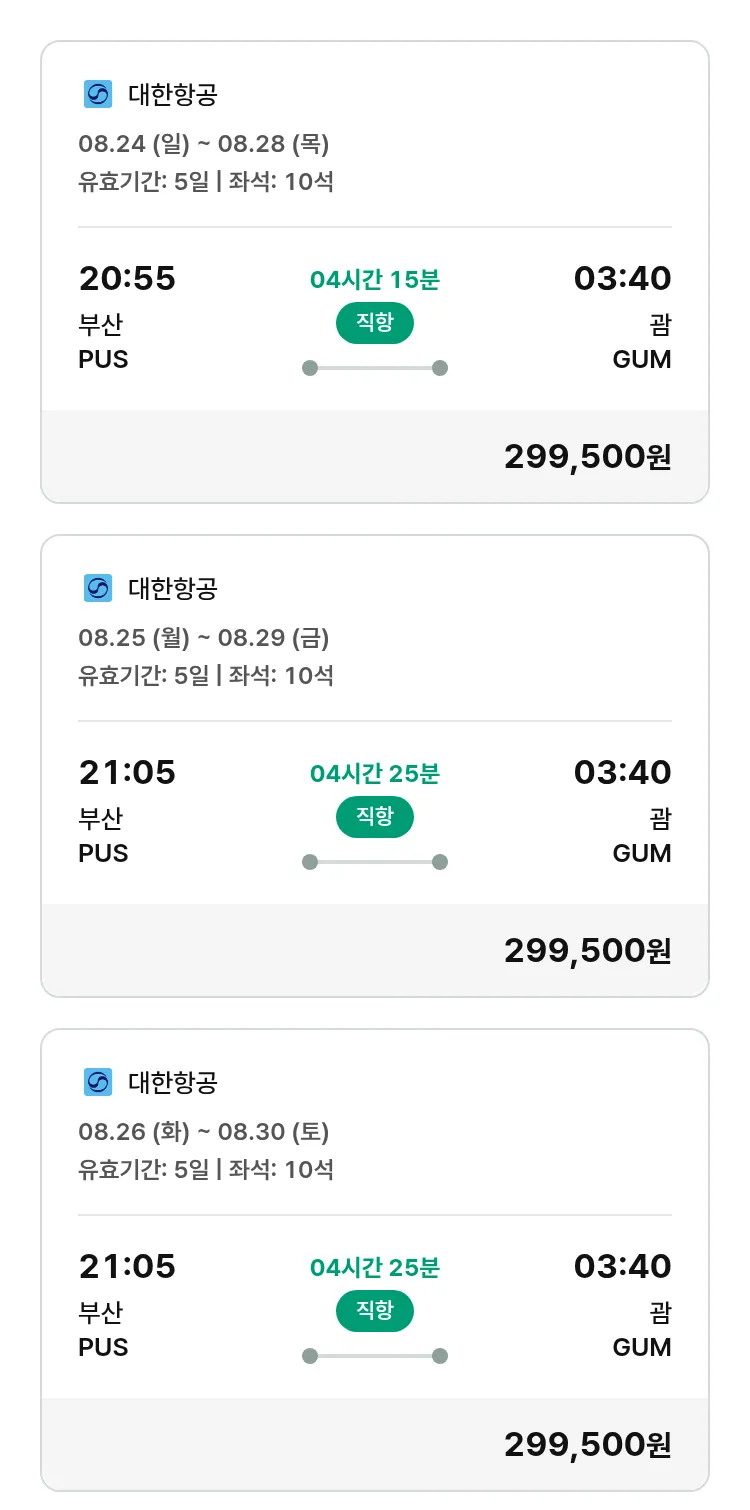Click the PUS departure code on the top flight
Viewport: 750px width, 1510px height.
[103, 359]
